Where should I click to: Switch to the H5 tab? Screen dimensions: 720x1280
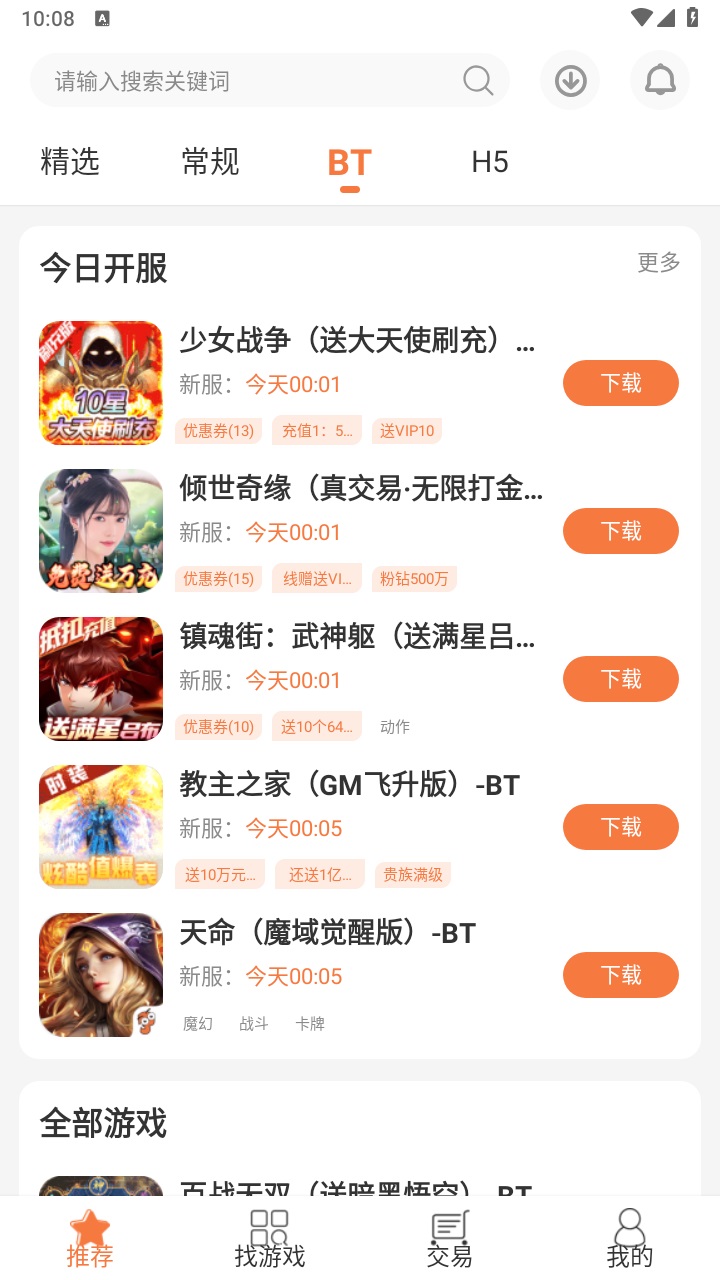coord(489,161)
